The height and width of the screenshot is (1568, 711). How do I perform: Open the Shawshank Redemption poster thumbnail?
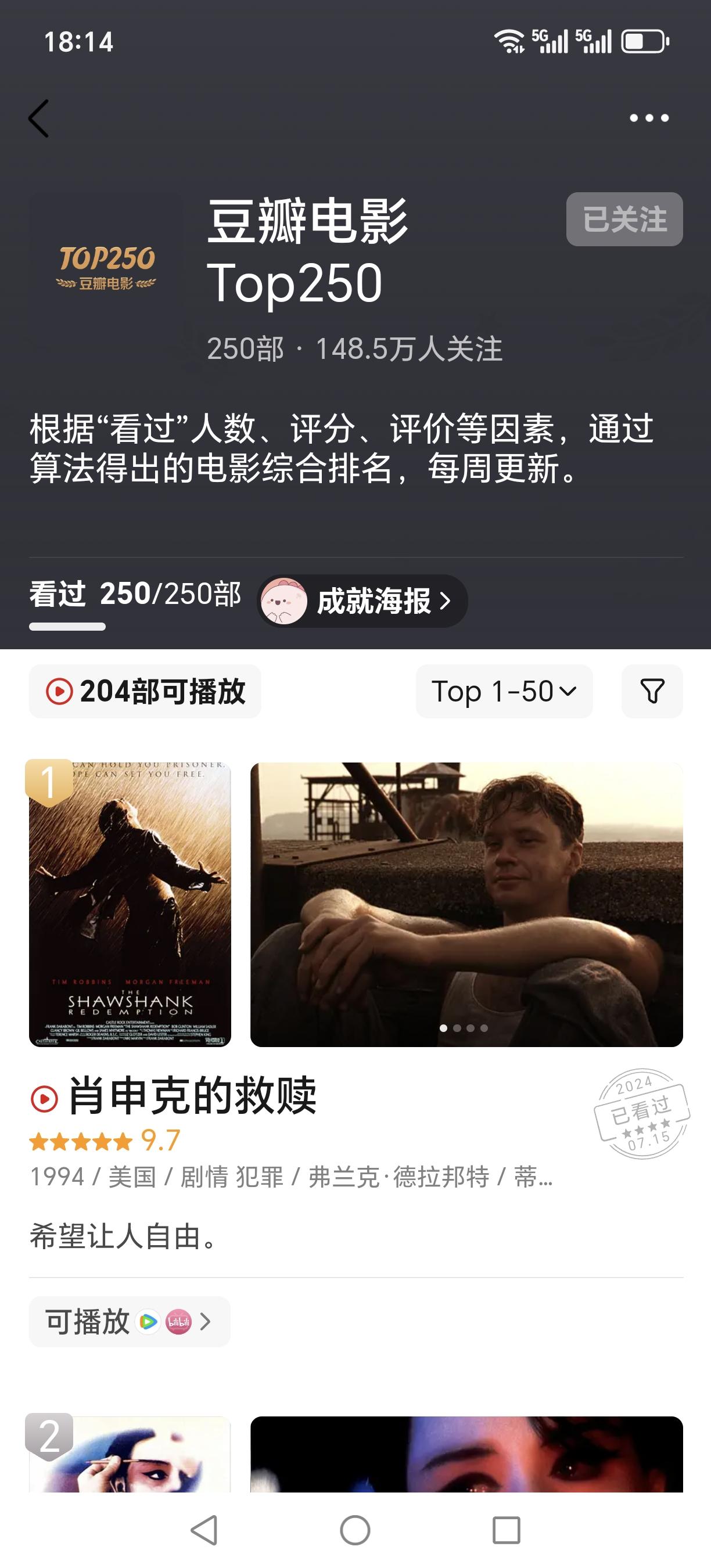coord(130,905)
